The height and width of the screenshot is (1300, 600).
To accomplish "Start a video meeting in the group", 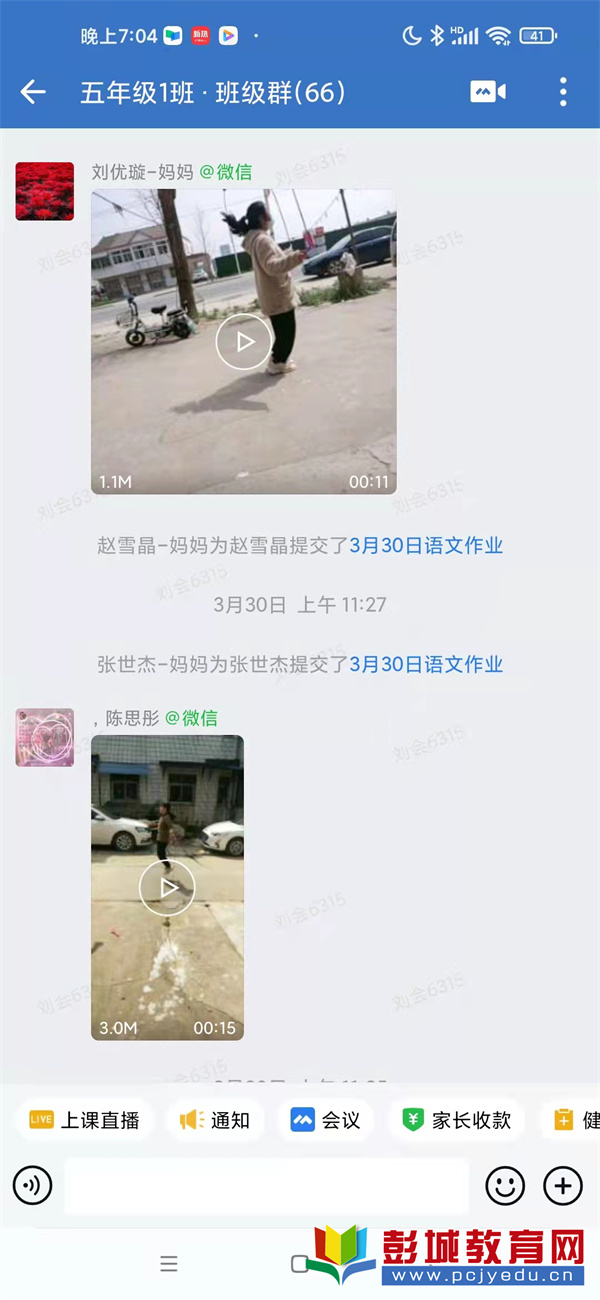I will [488, 92].
